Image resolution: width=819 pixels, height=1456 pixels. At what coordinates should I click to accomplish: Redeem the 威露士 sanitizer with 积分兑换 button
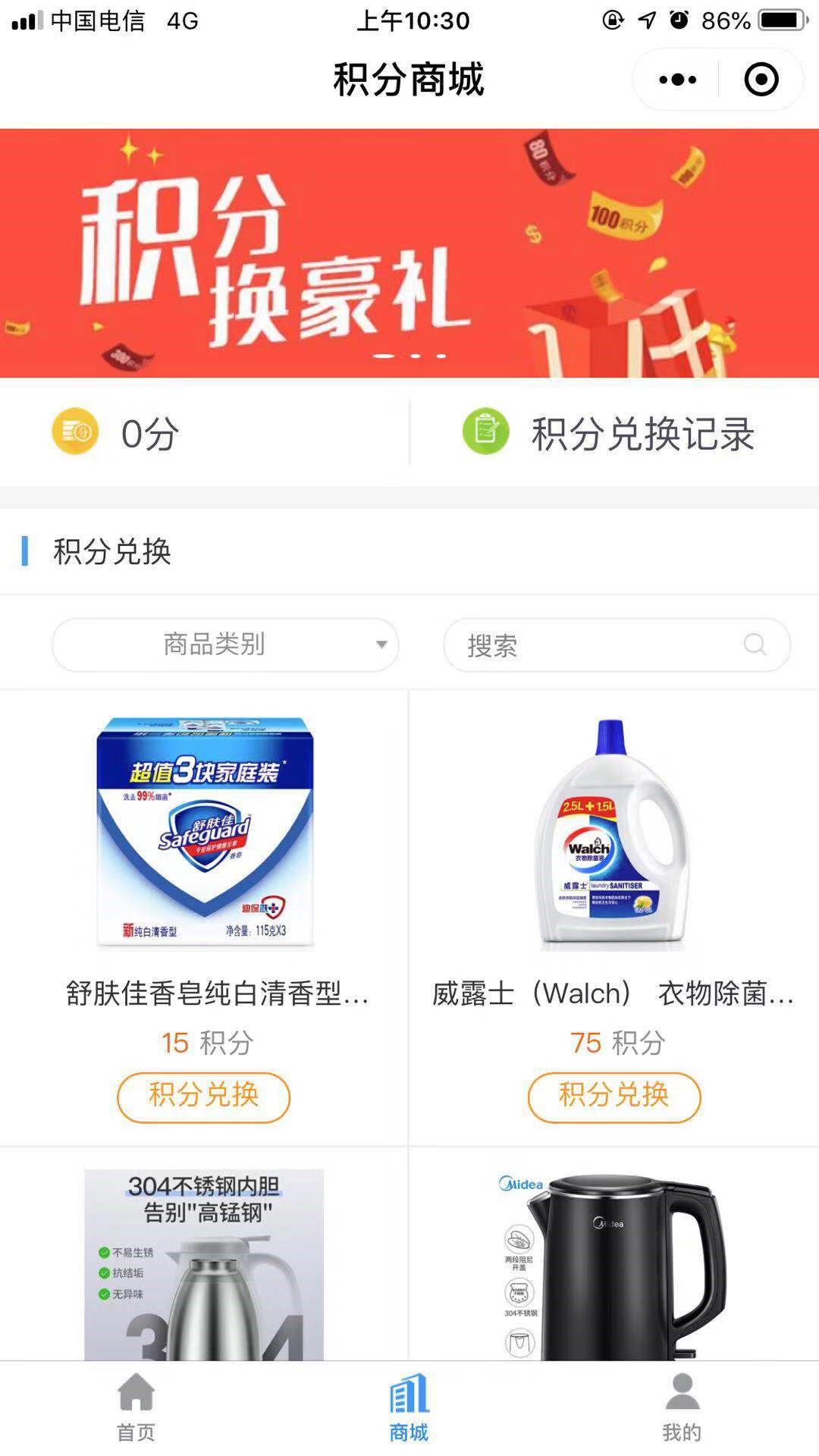pos(614,1097)
